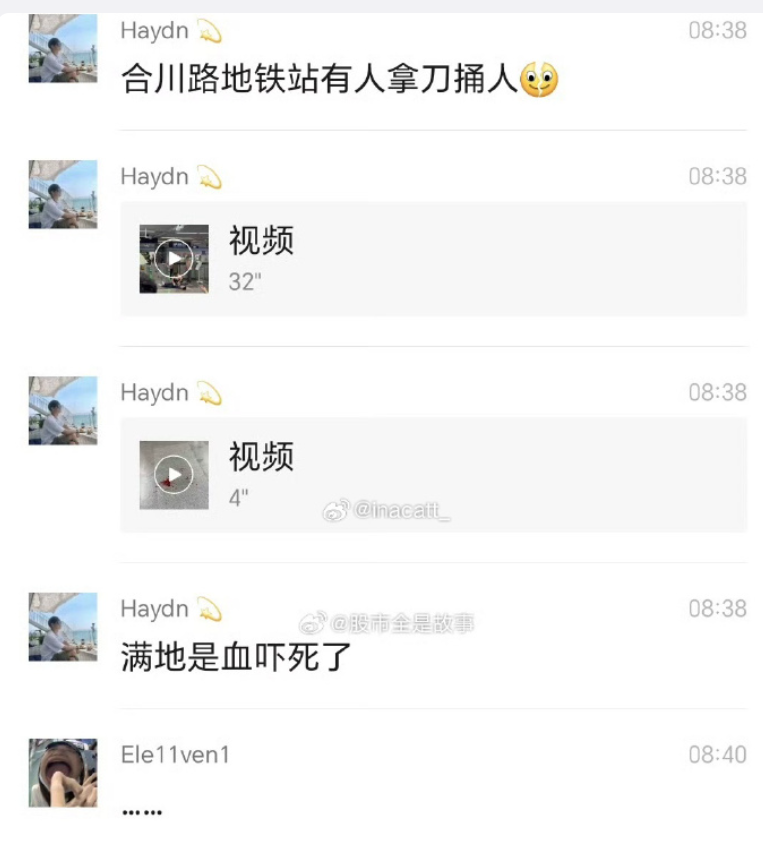This screenshot has height=841, width=763.
Task: Open Ele11ven1's profile avatar
Action: click(x=63, y=773)
